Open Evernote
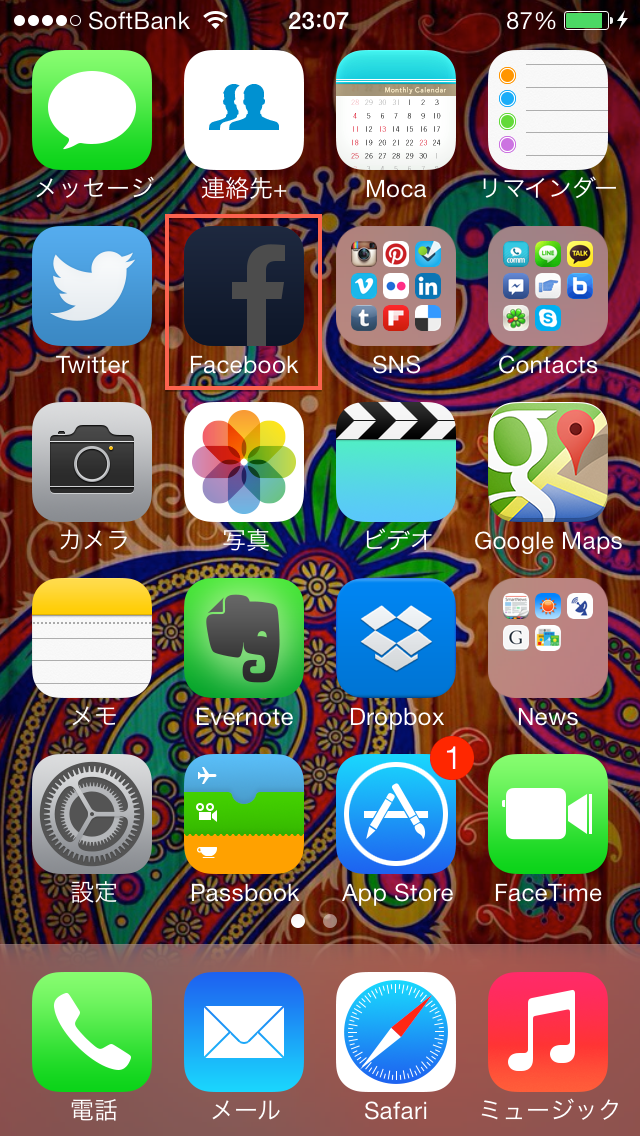The image size is (640, 1136). [x=244, y=638]
